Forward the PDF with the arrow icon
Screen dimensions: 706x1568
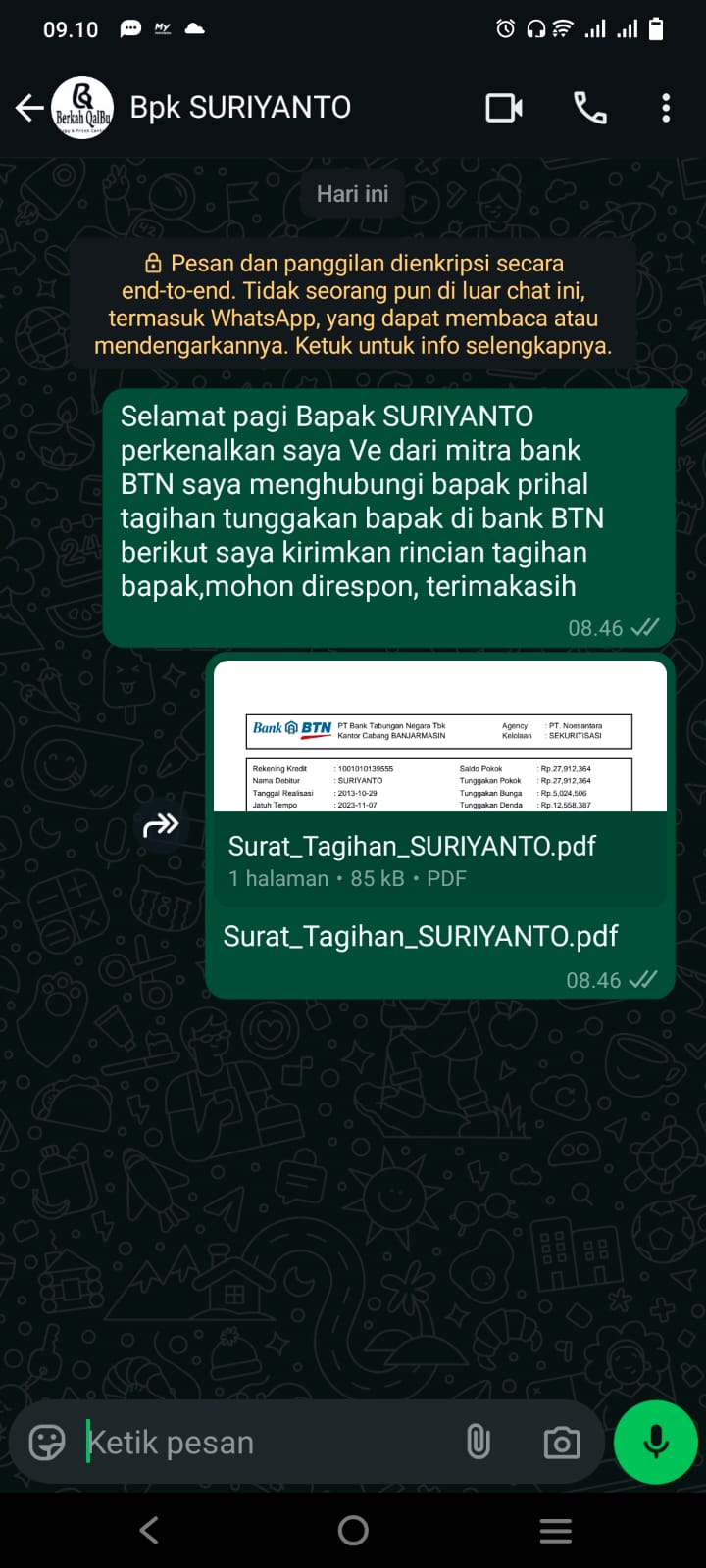point(161,826)
